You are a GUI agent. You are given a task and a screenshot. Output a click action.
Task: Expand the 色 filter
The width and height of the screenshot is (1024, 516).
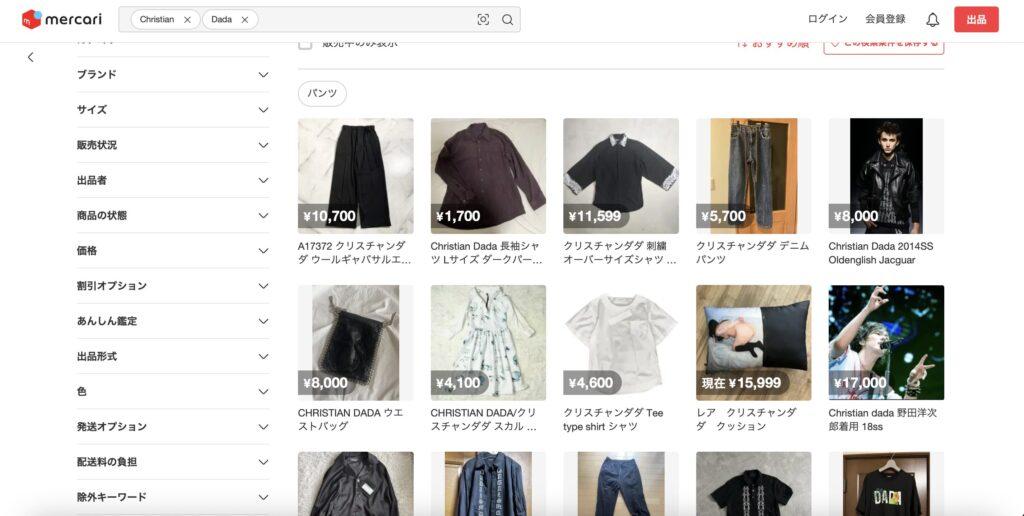point(172,392)
